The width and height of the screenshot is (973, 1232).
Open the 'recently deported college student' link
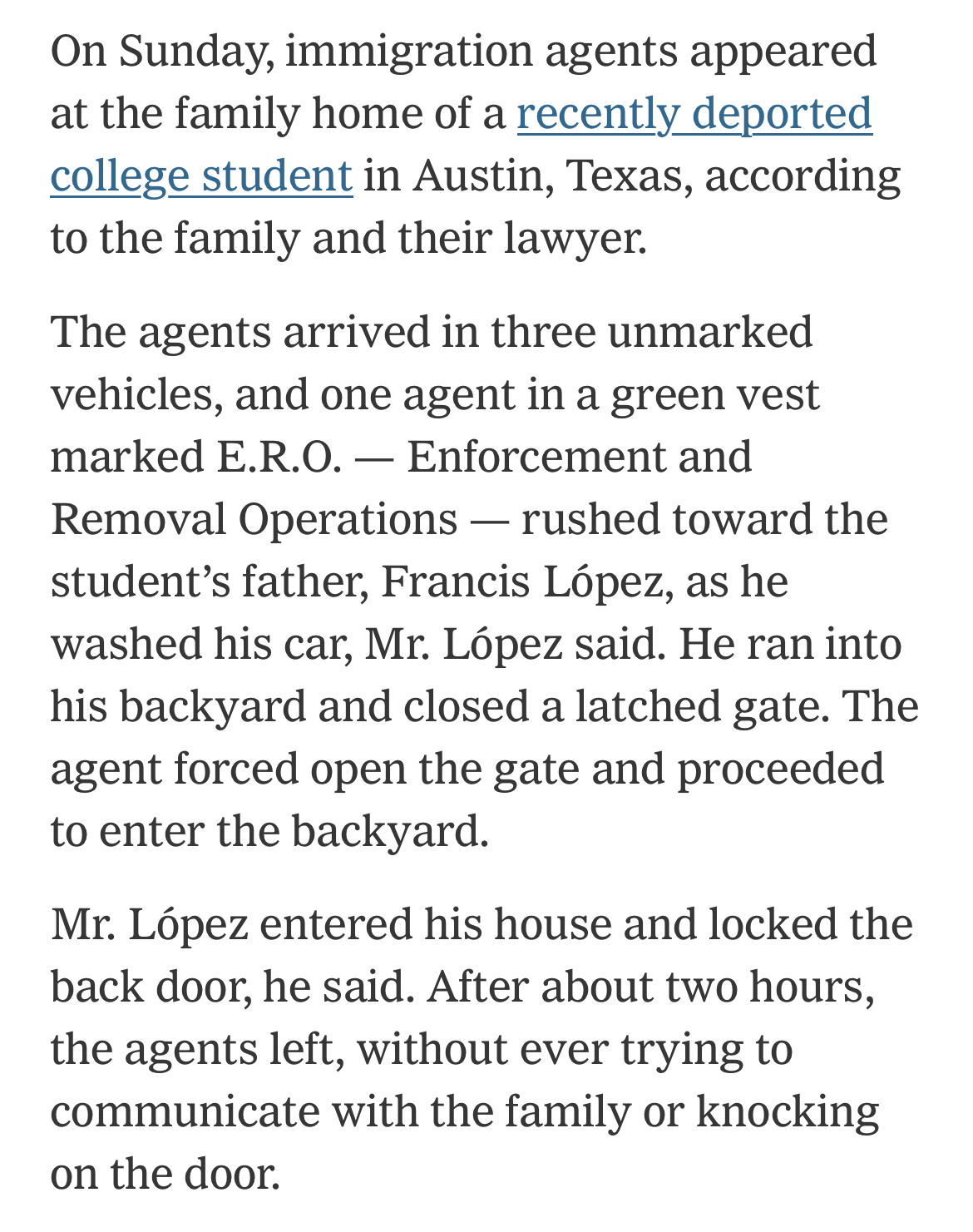tap(694, 115)
